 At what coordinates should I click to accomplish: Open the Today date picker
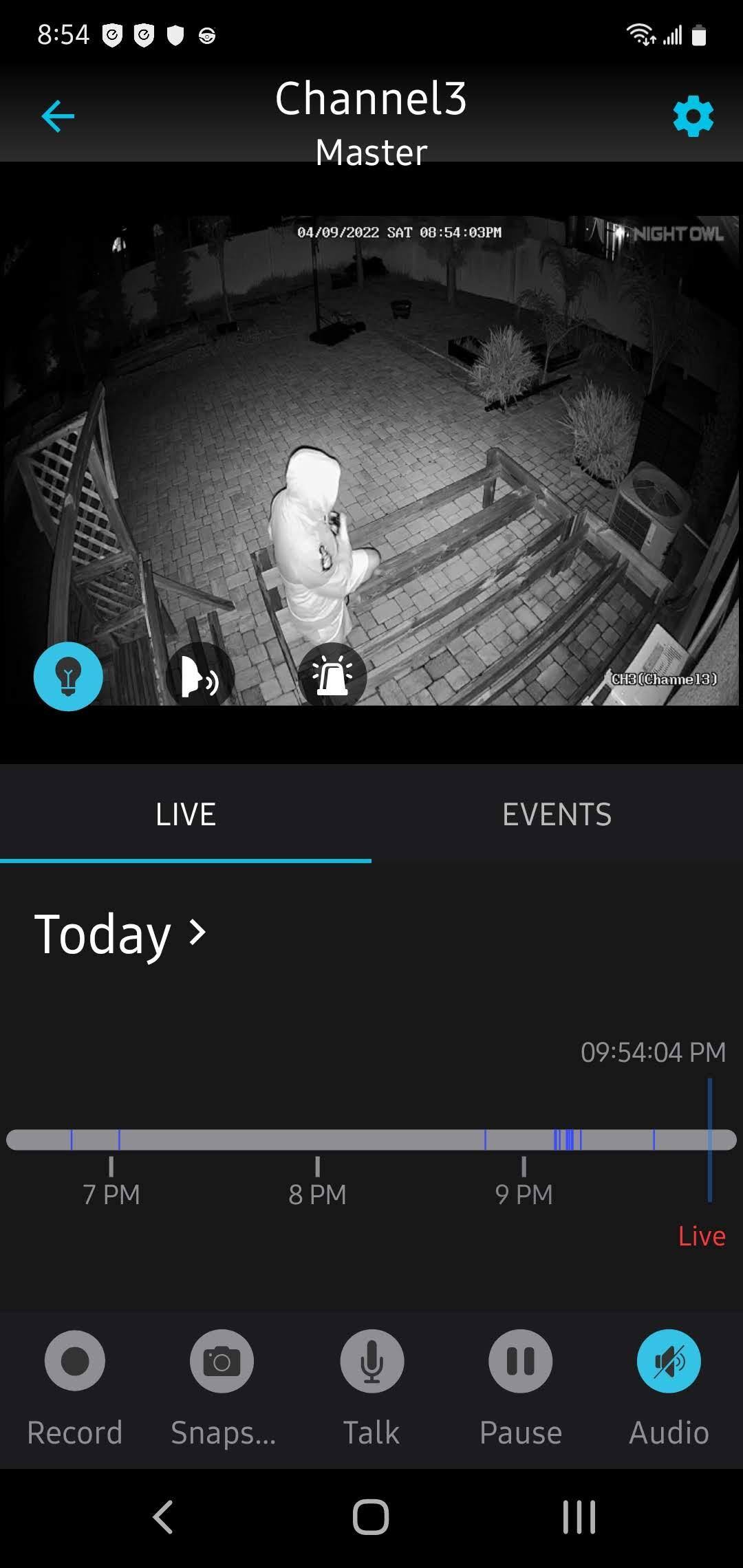coord(120,934)
